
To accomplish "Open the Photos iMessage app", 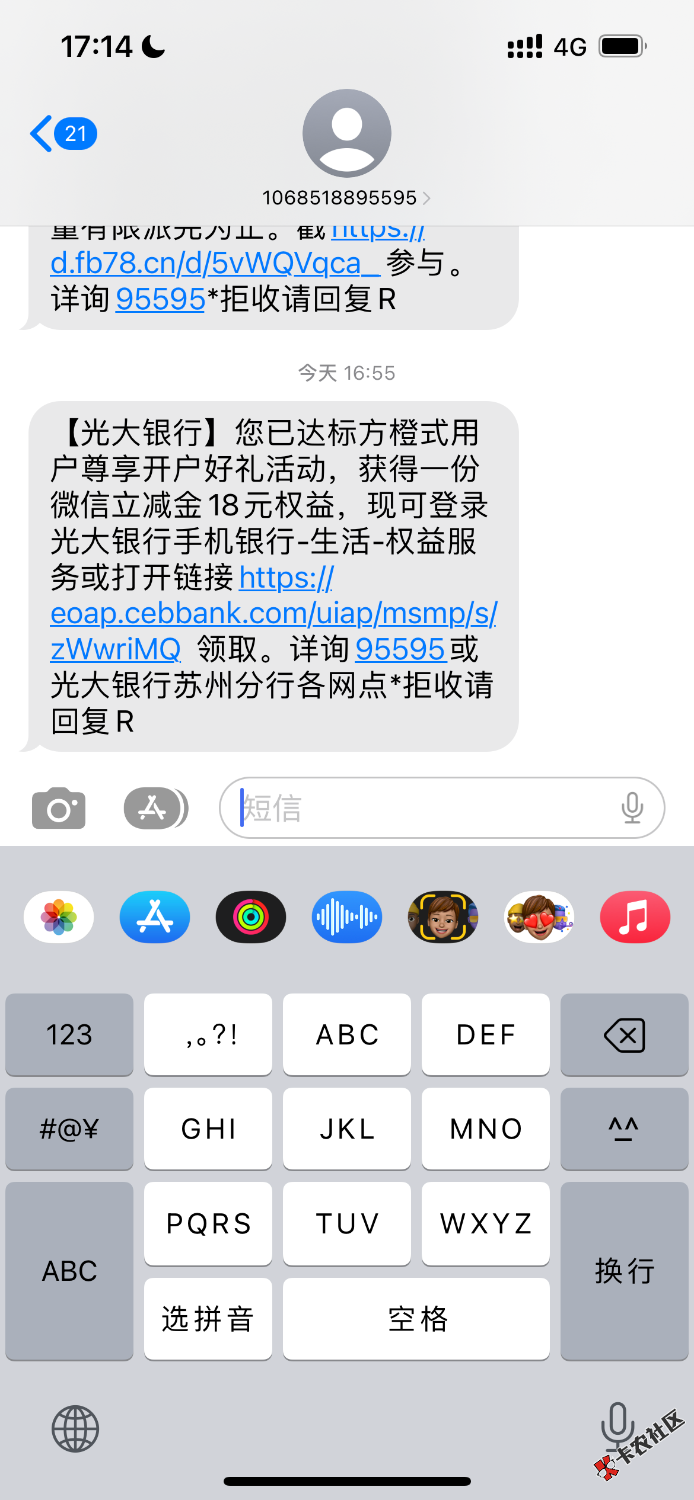I will pos(59,916).
